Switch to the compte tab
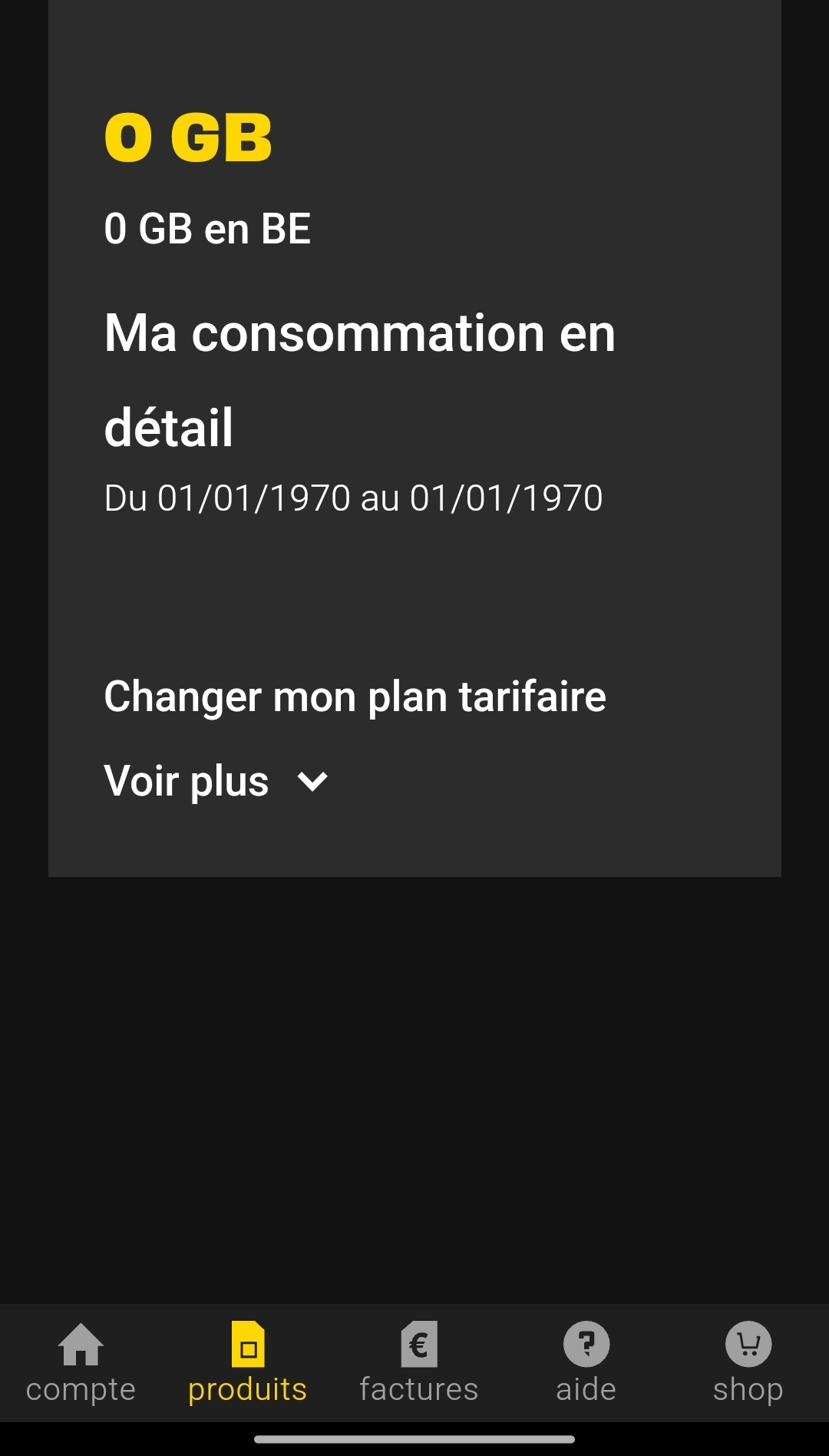Image resolution: width=829 pixels, height=1456 pixels. click(81, 1362)
